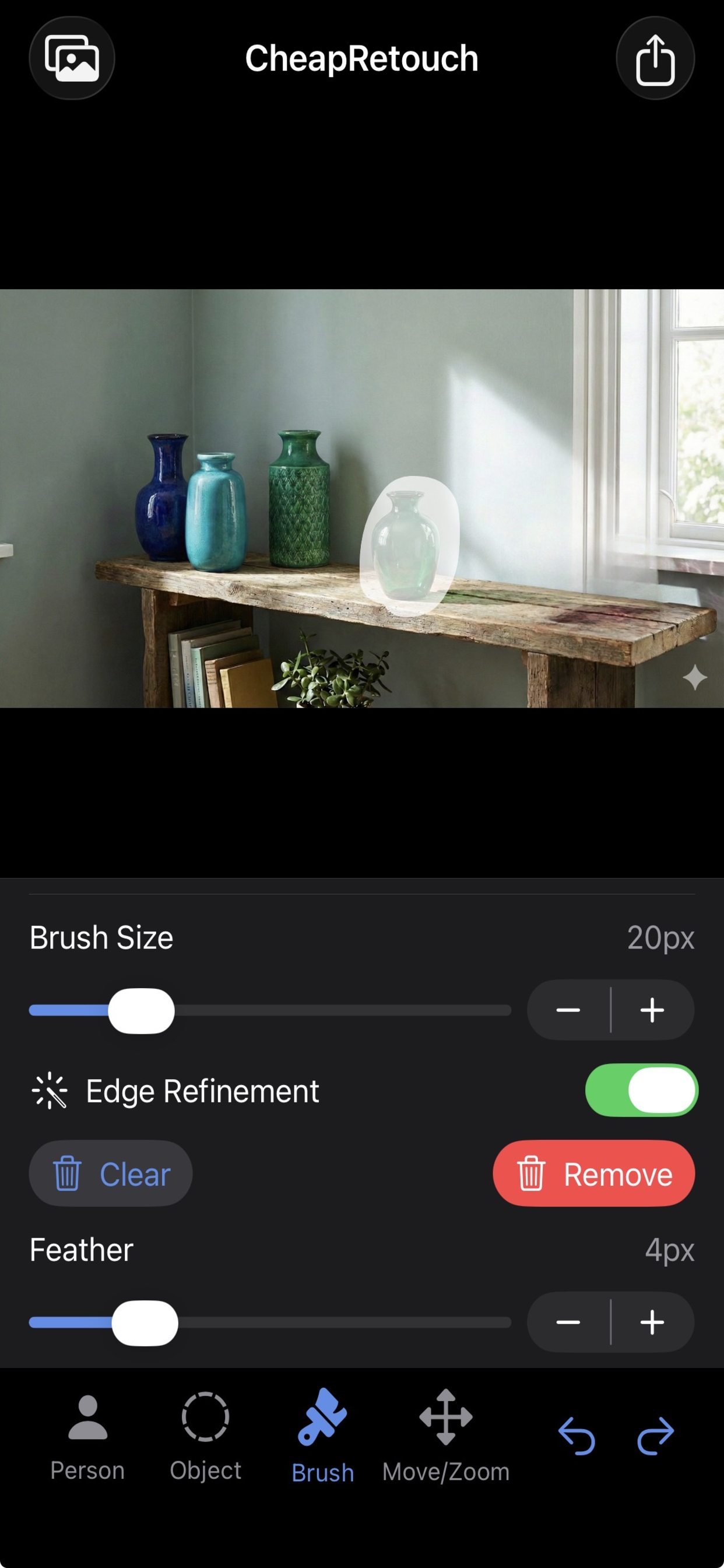Decrease brush size with minus button
The width and height of the screenshot is (724, 1568).
click(568, 1010)
